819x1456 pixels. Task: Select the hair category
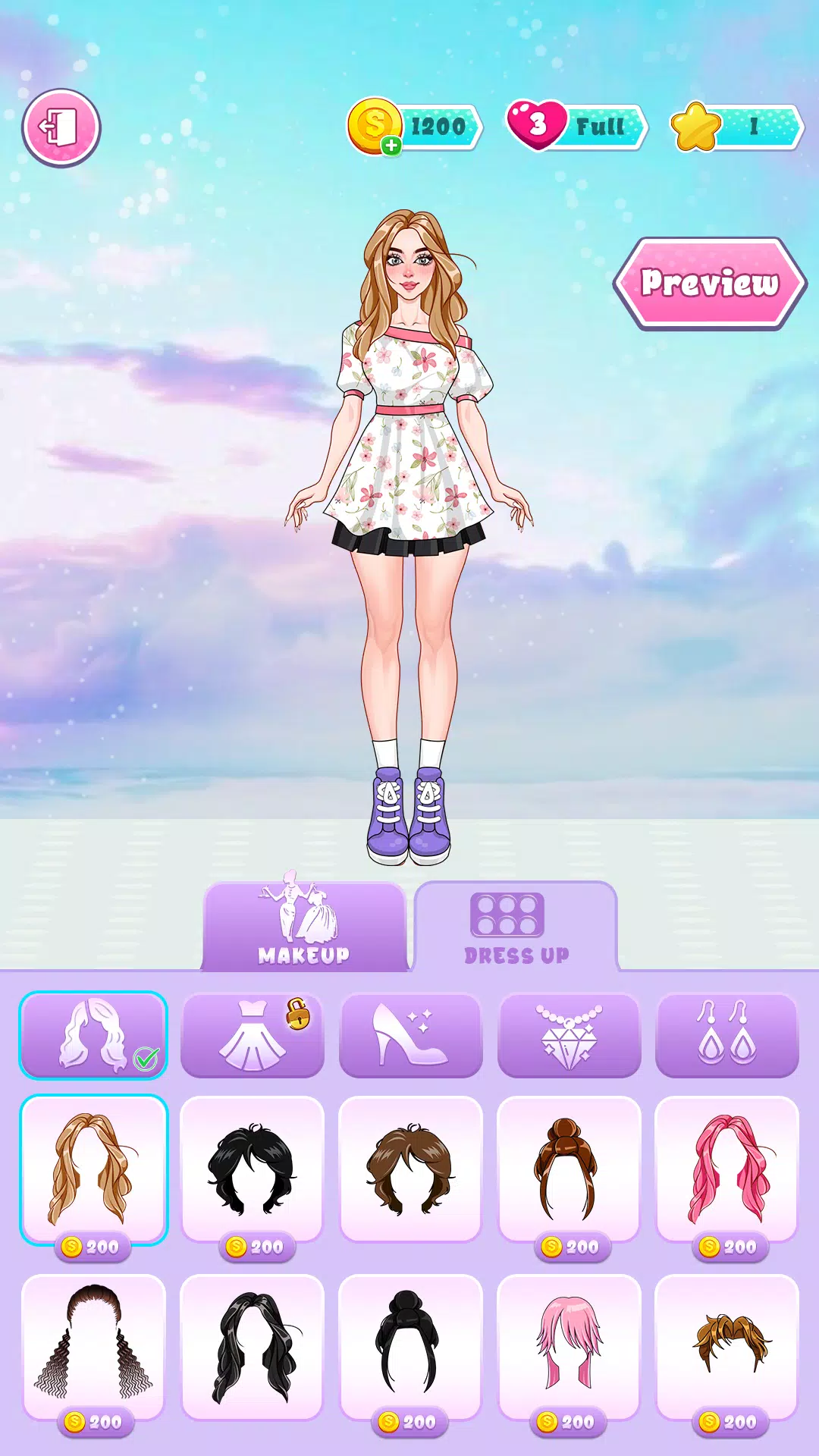click(x=93, y=1034)
